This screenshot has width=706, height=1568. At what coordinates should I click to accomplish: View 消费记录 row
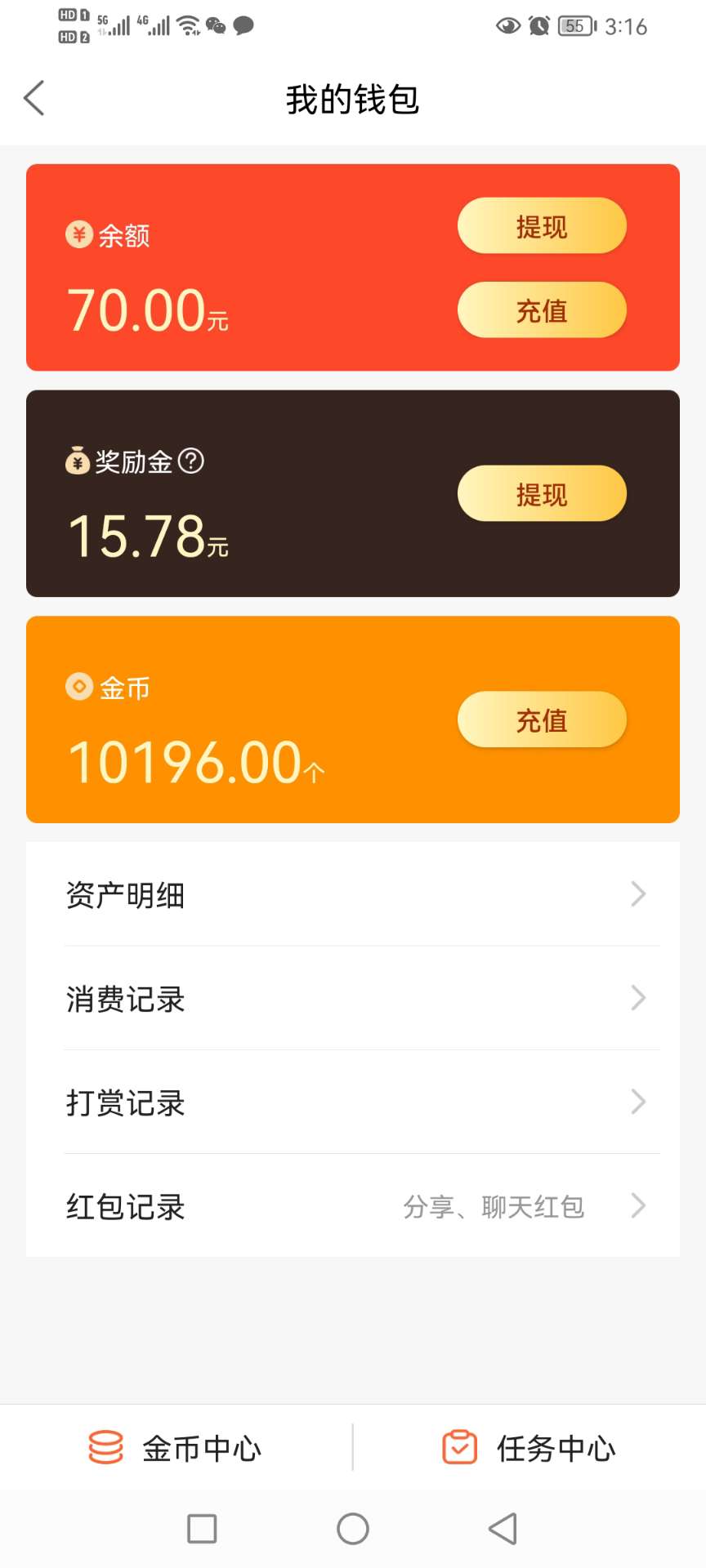click(353, 998)
